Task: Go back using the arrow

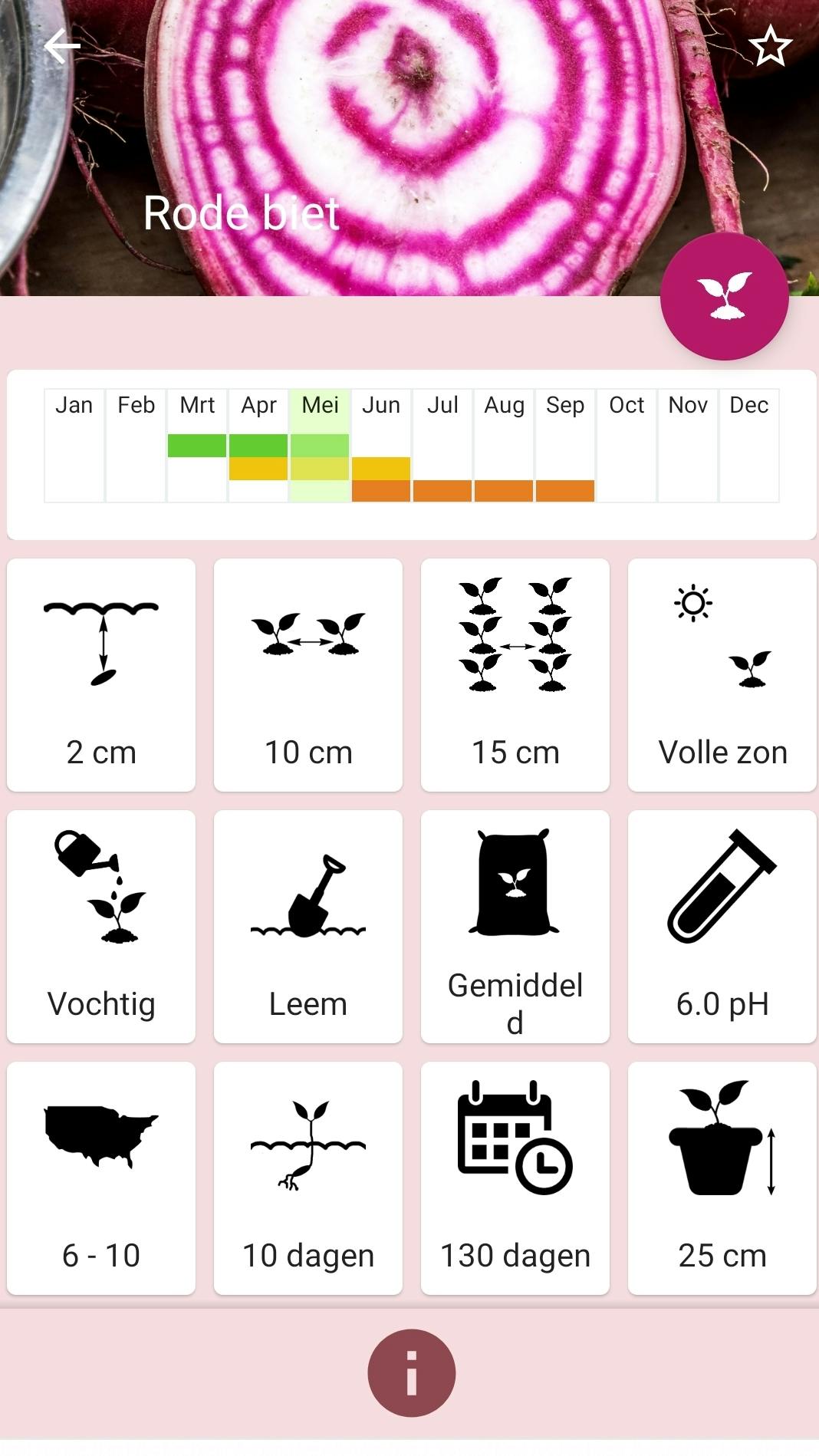Action: click(61, 46)
